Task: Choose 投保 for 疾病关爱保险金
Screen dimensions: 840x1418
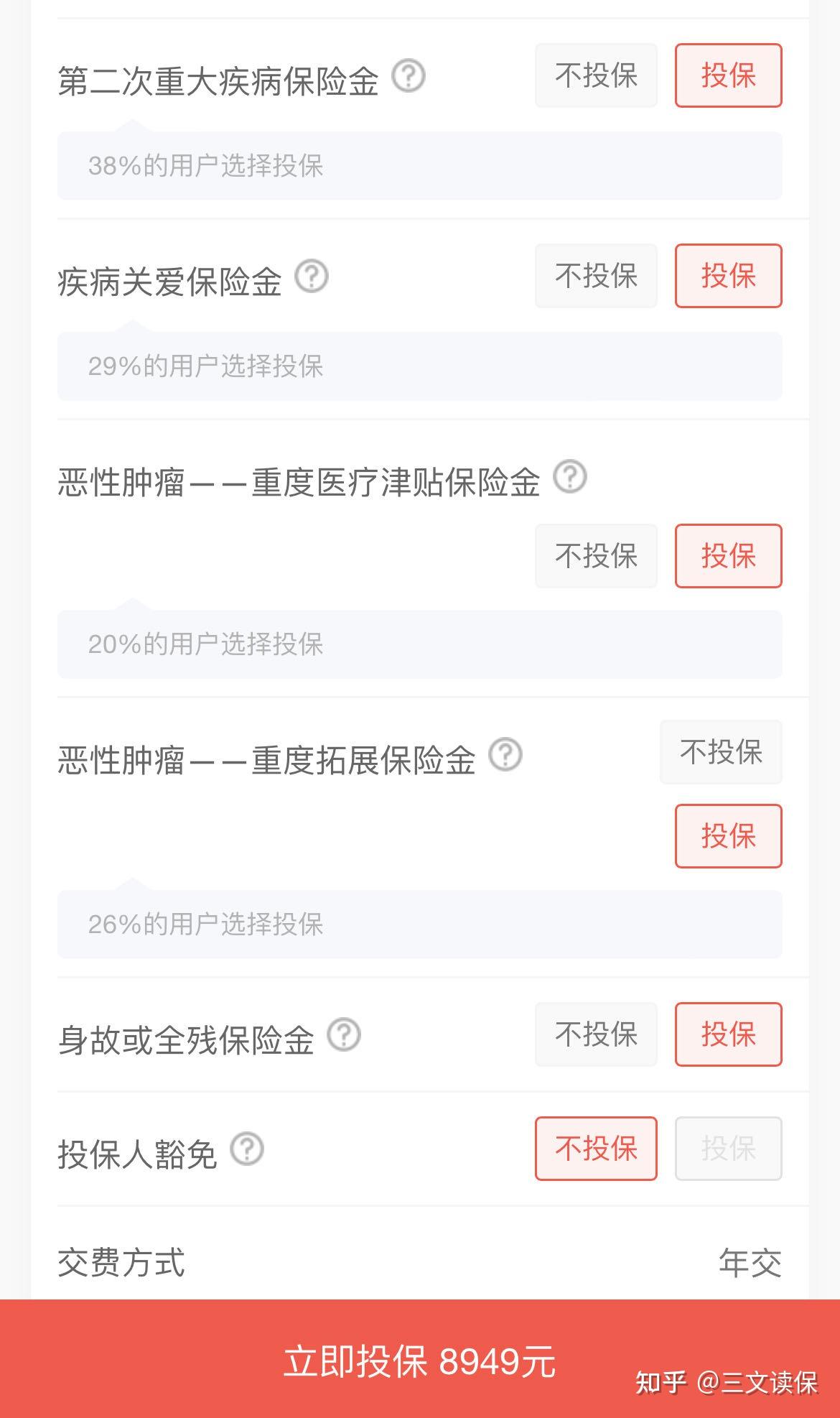Action: tap(727, 276)
